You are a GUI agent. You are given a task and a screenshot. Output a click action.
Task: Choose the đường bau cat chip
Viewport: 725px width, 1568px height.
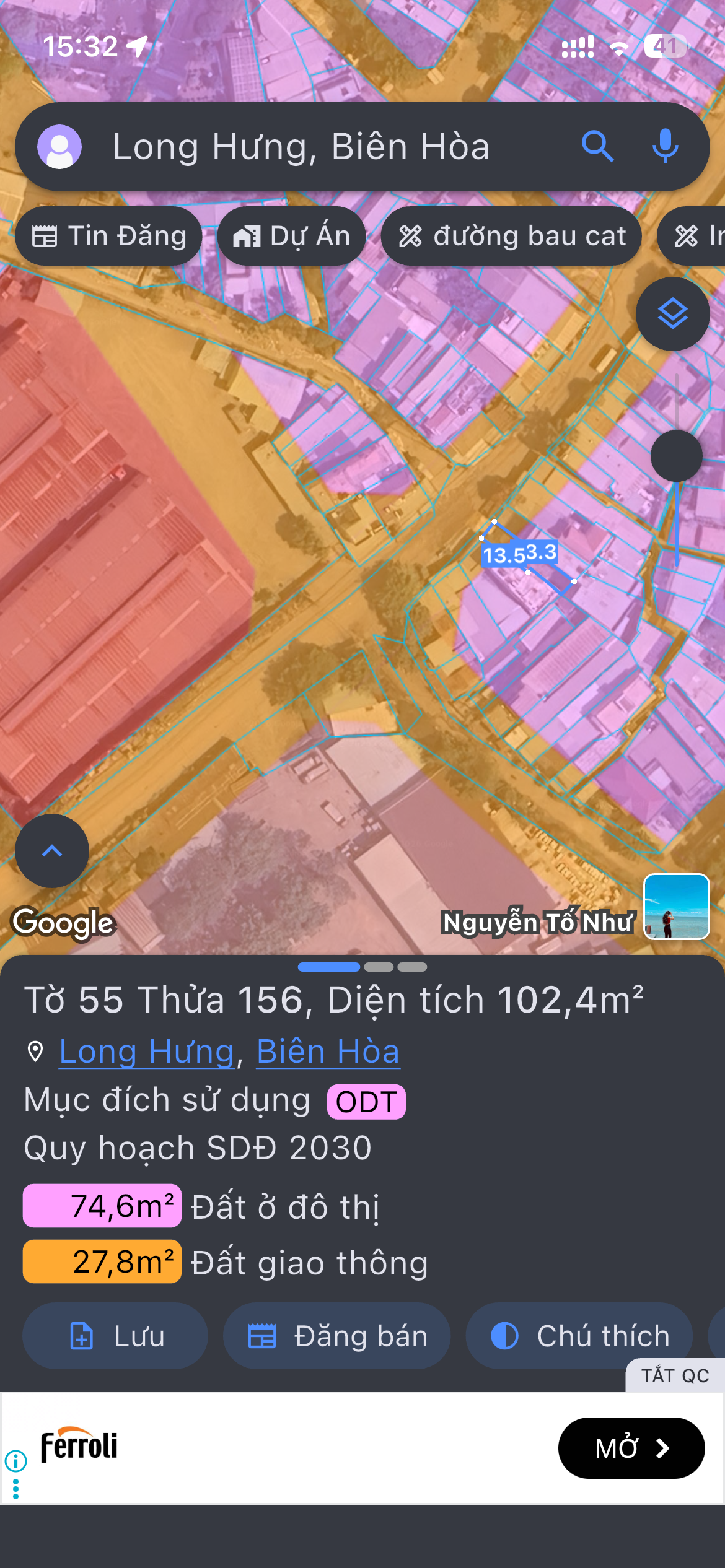(x=511, y=236)
